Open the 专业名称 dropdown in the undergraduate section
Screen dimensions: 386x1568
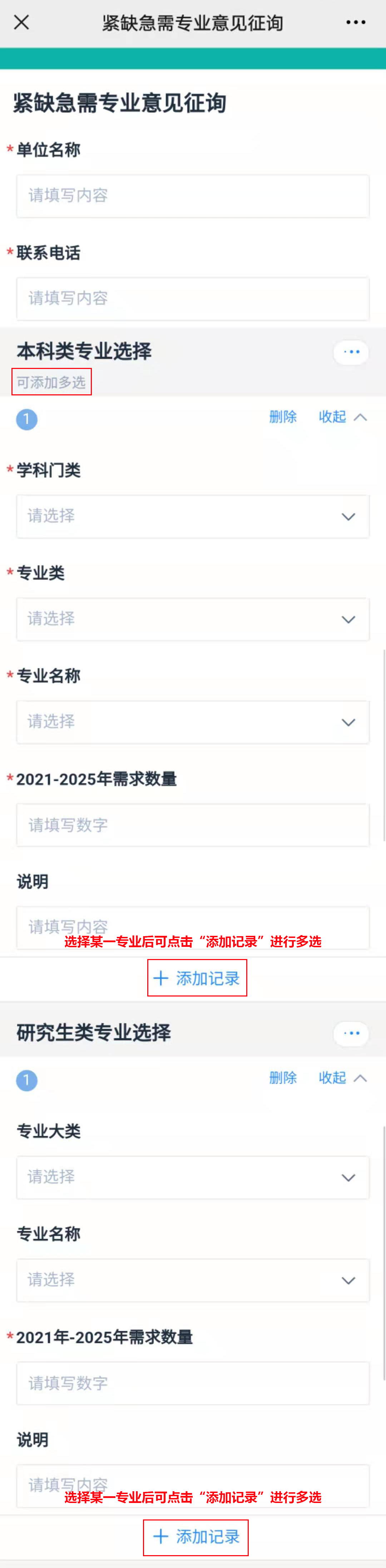[192, 722]
